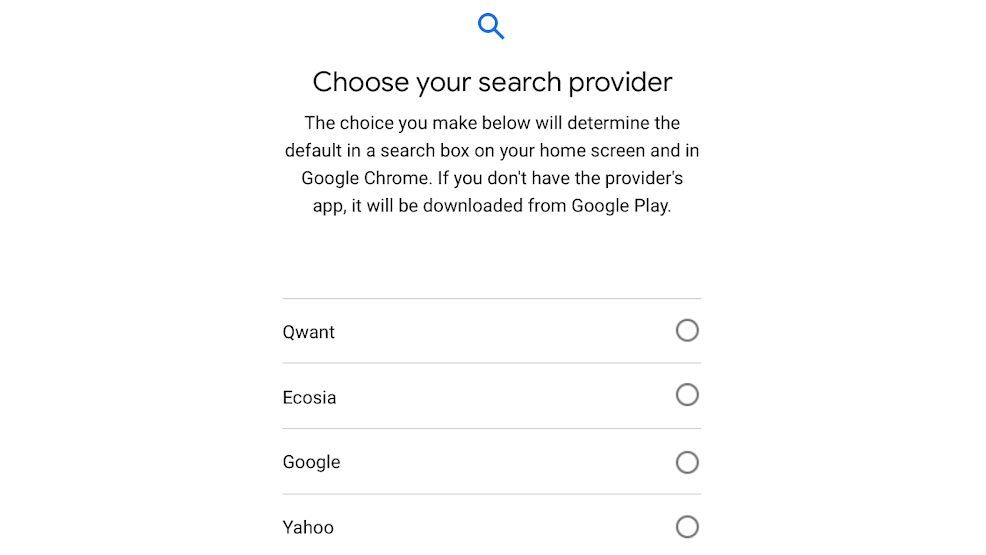Pick Google as search provider
The image size is (986, 555).
[x=687, y=462]
